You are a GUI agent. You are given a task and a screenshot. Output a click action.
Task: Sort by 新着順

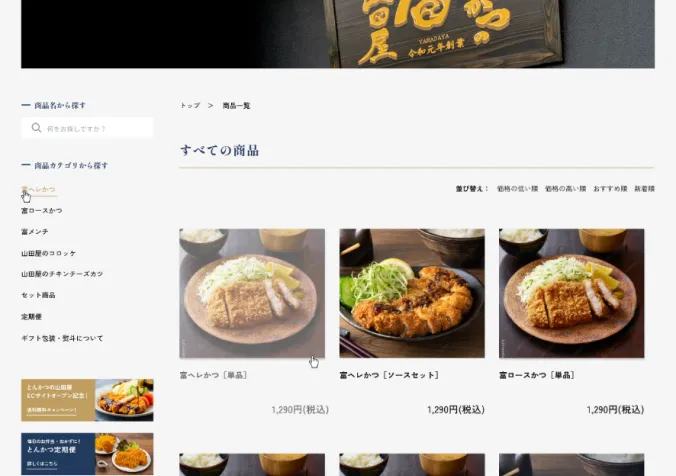coord(644,188)
